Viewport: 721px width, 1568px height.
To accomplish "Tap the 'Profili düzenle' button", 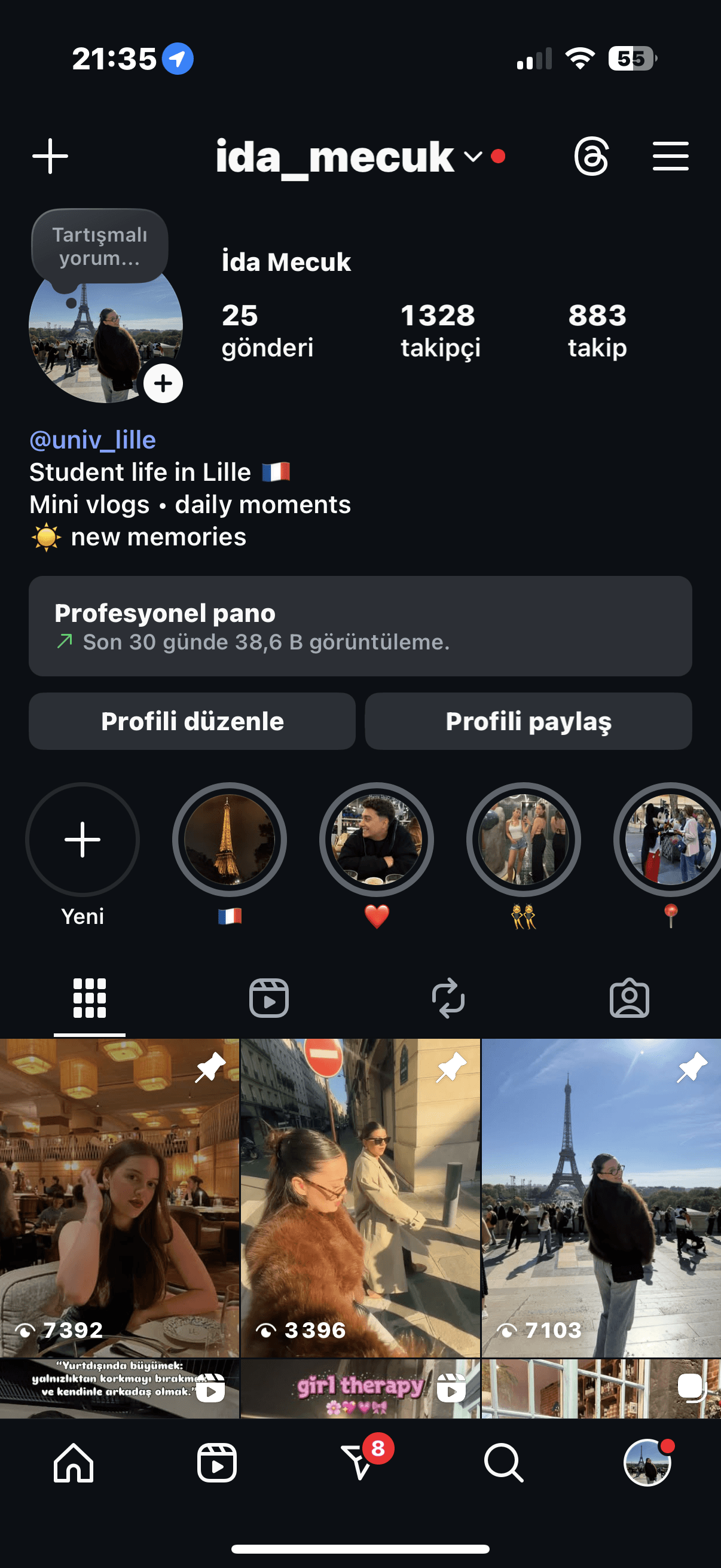I will click(x=192, y=721).
